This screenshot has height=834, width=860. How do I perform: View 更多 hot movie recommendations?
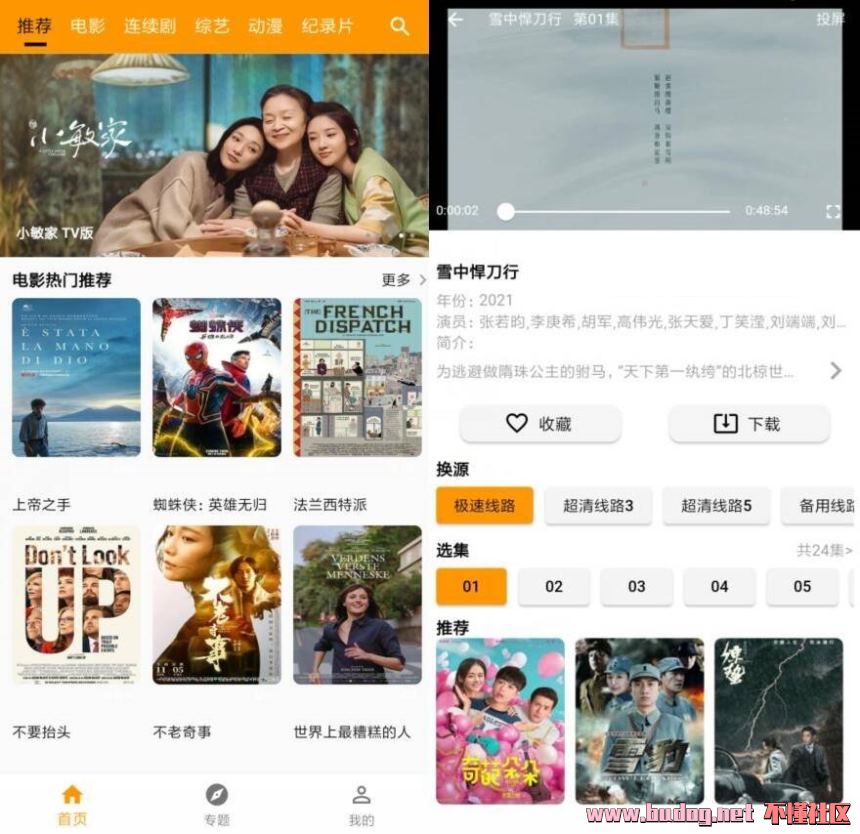pos(402,280)
